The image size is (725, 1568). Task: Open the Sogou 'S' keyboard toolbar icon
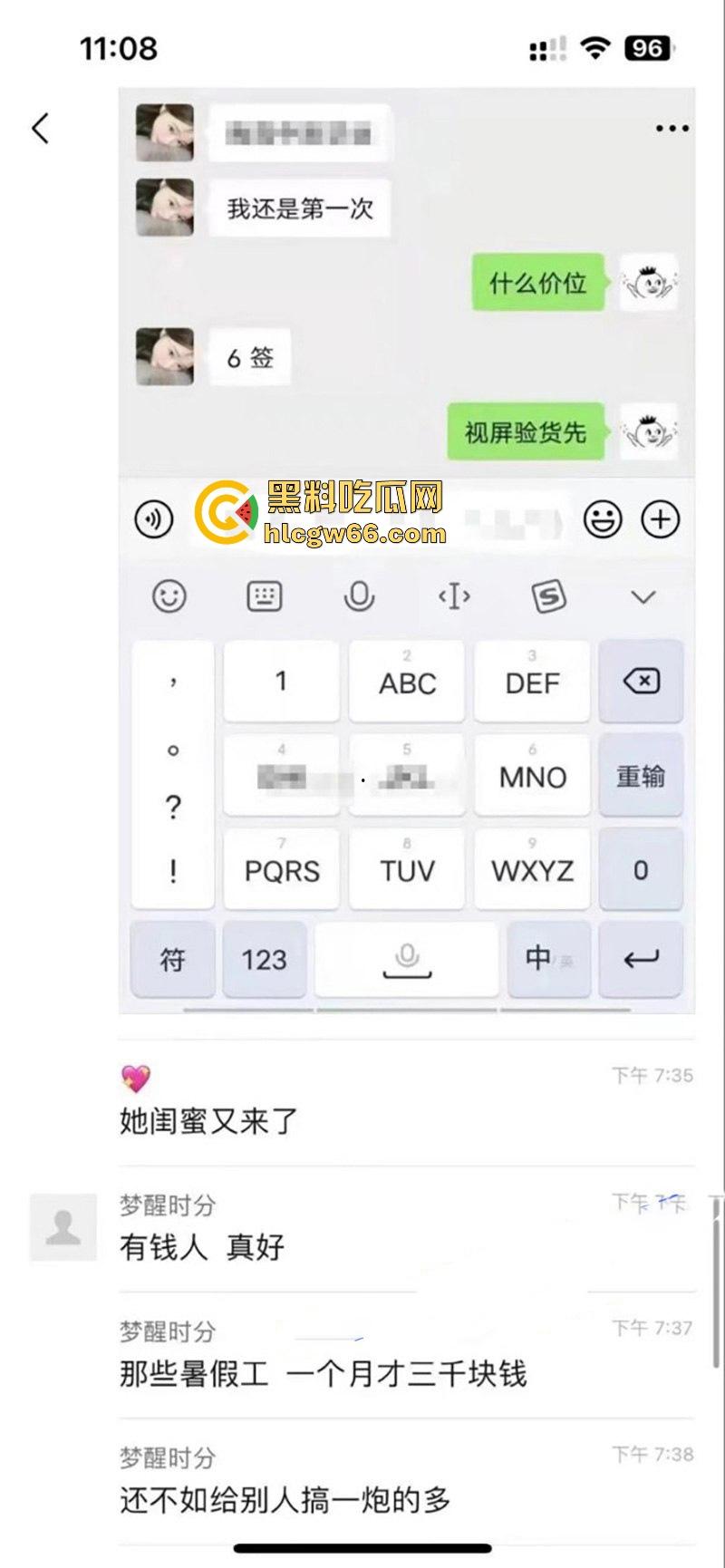point(548,596)
